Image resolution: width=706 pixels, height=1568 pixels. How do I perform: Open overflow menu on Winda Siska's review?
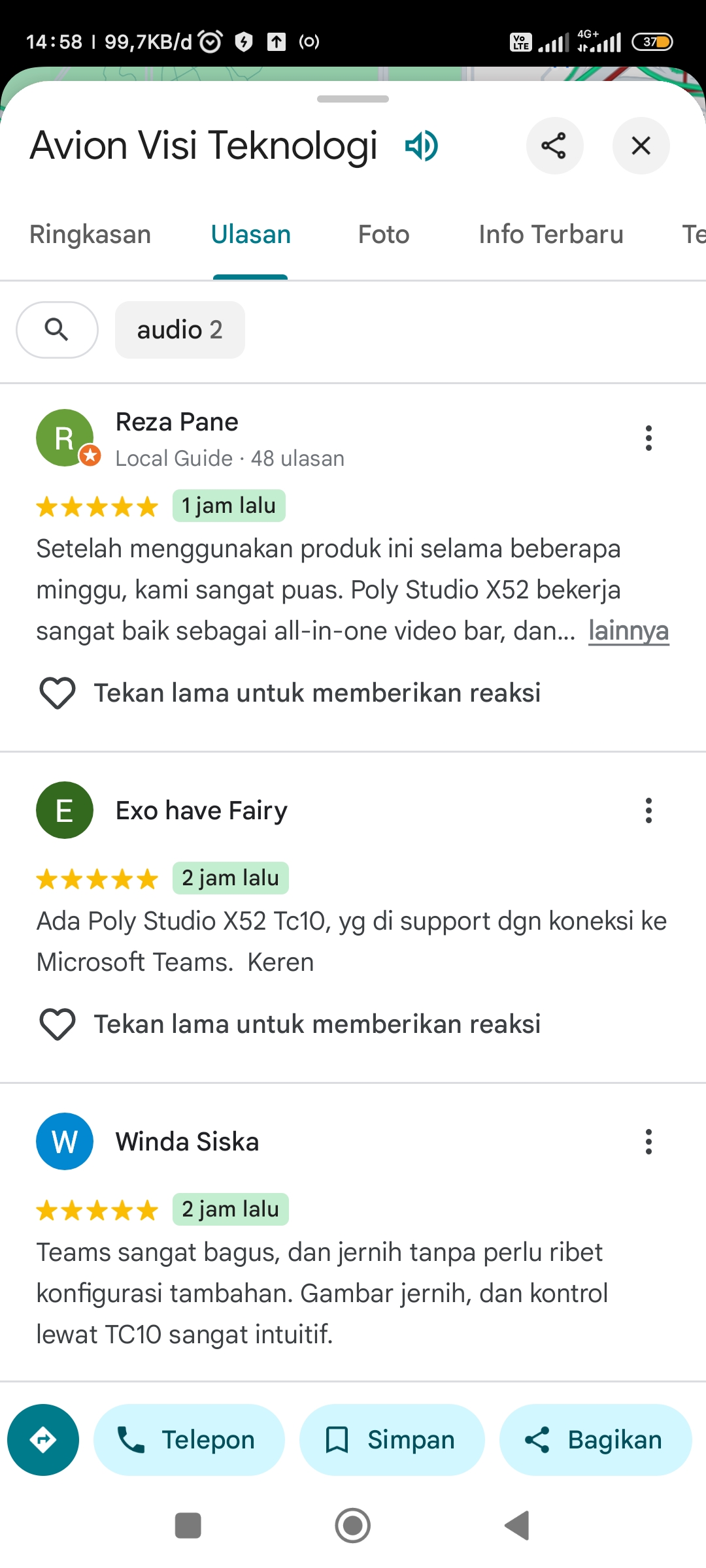[648, 1141]
